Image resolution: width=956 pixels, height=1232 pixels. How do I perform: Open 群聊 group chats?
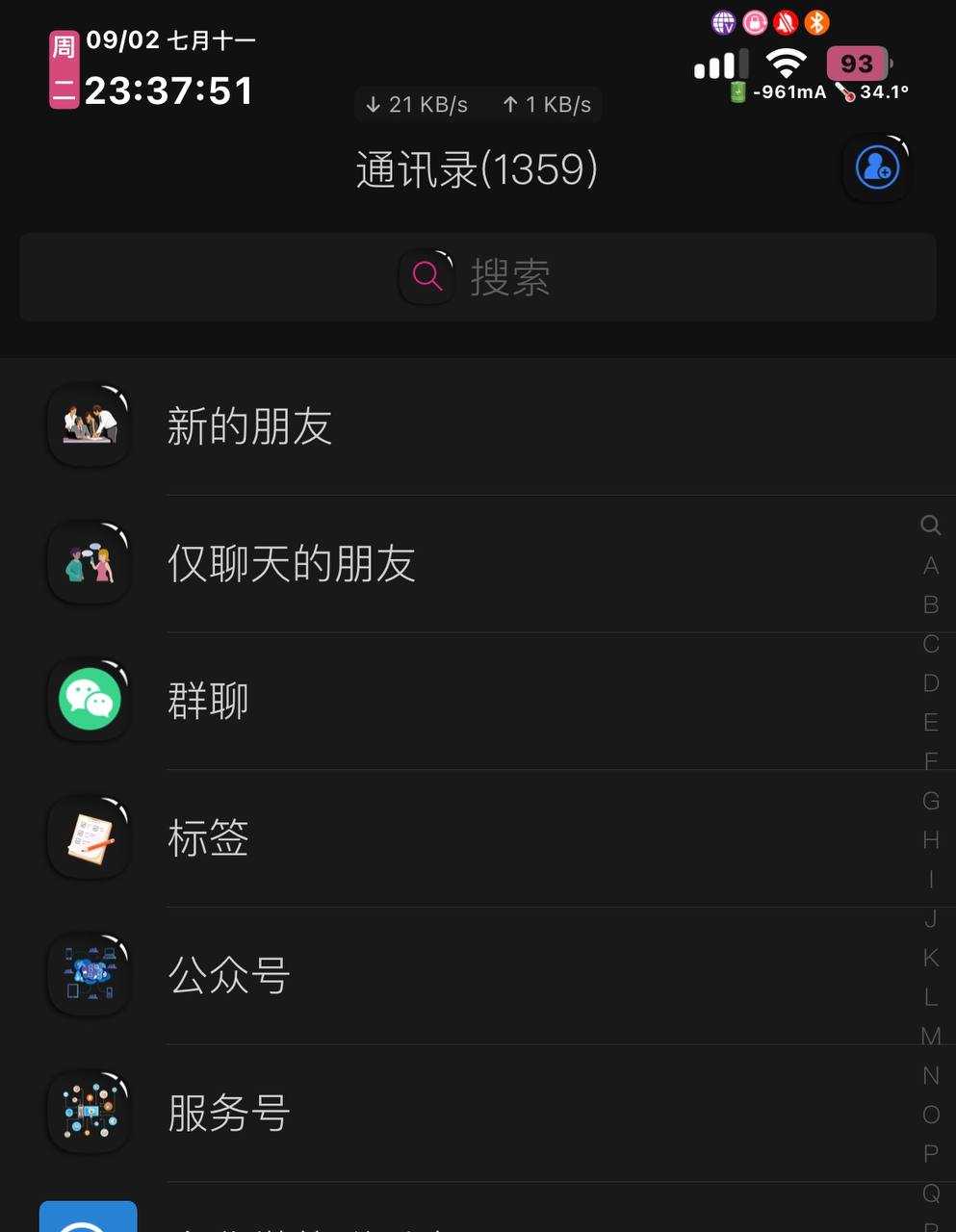[x=208, y=701]
